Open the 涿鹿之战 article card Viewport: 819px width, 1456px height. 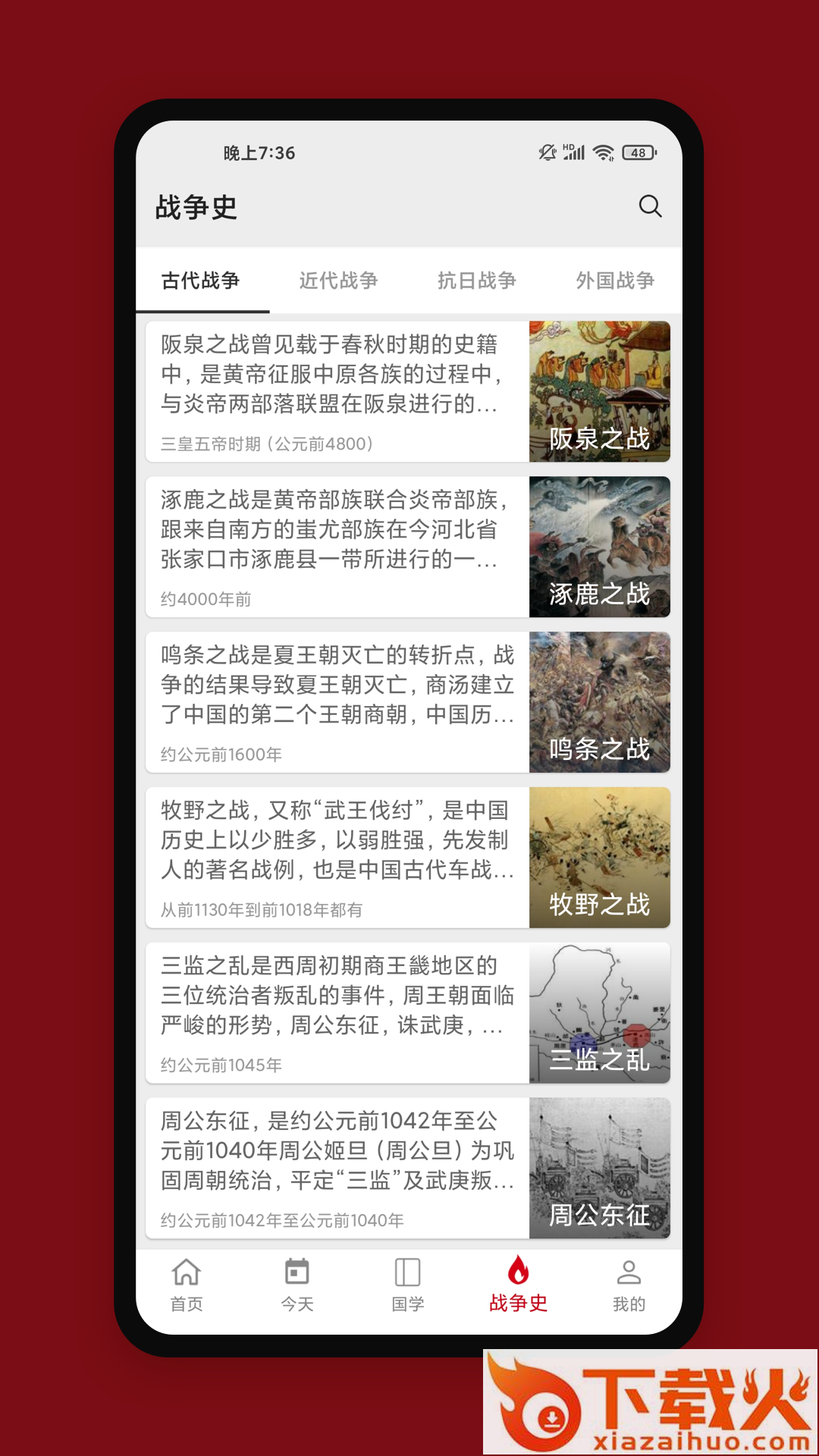pyautogui.click(x=407, y=547)
